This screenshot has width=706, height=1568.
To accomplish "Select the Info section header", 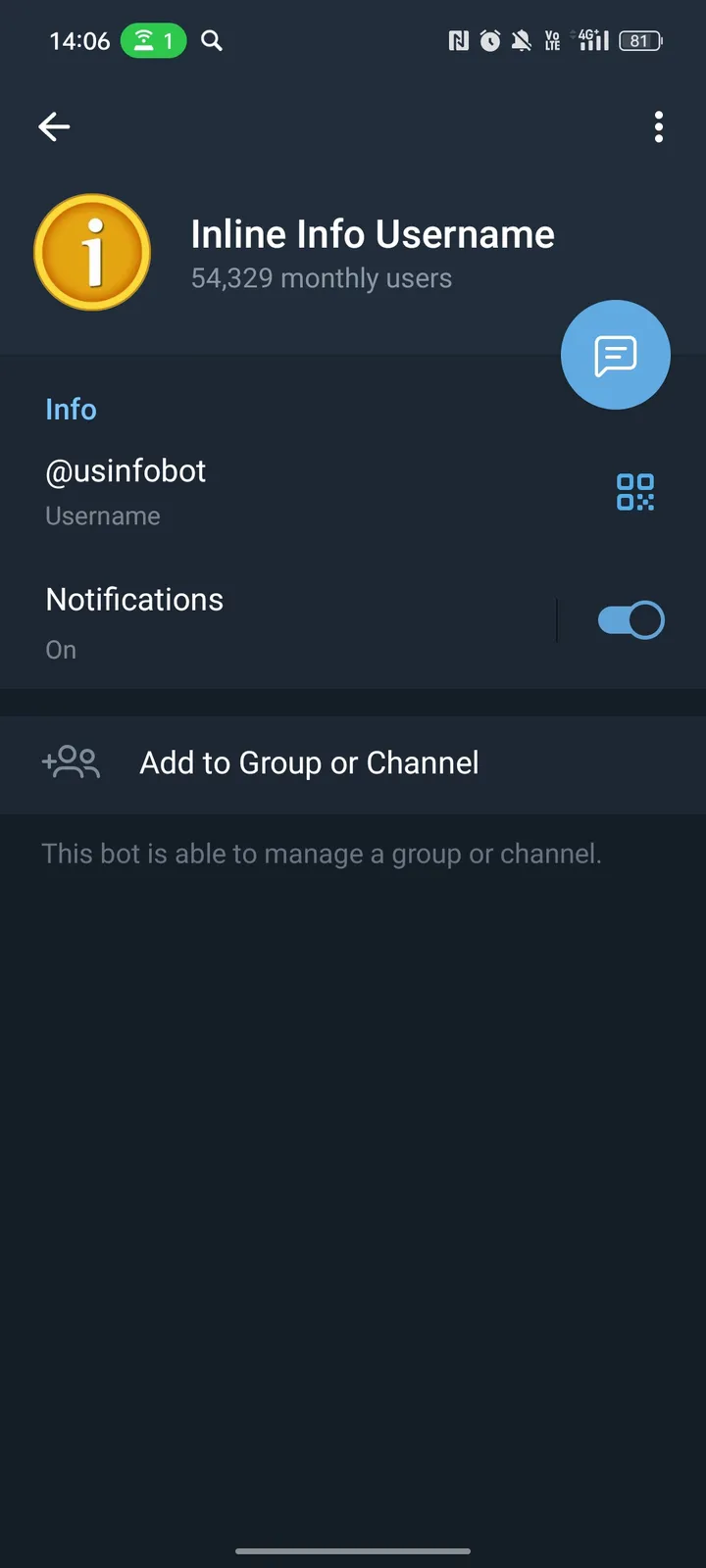I will click(x=71, y=409).
